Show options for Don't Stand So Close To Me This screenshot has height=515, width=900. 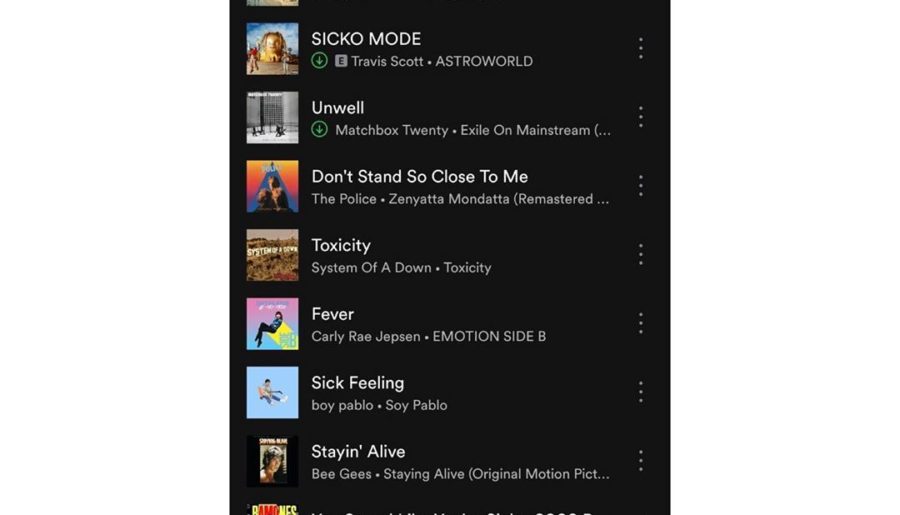click(x=641, y=186)
